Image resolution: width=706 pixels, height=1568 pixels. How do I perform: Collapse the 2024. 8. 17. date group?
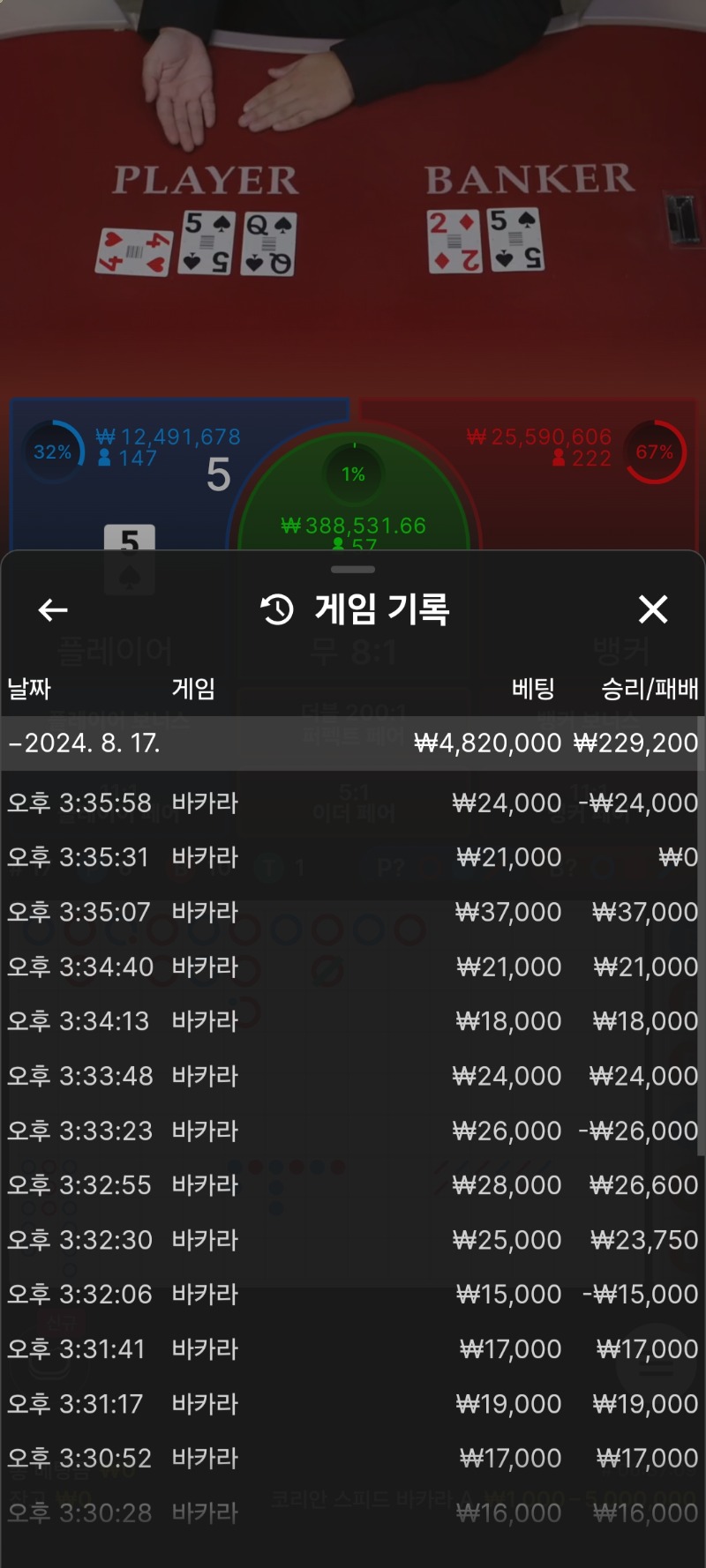pos(85,743)
